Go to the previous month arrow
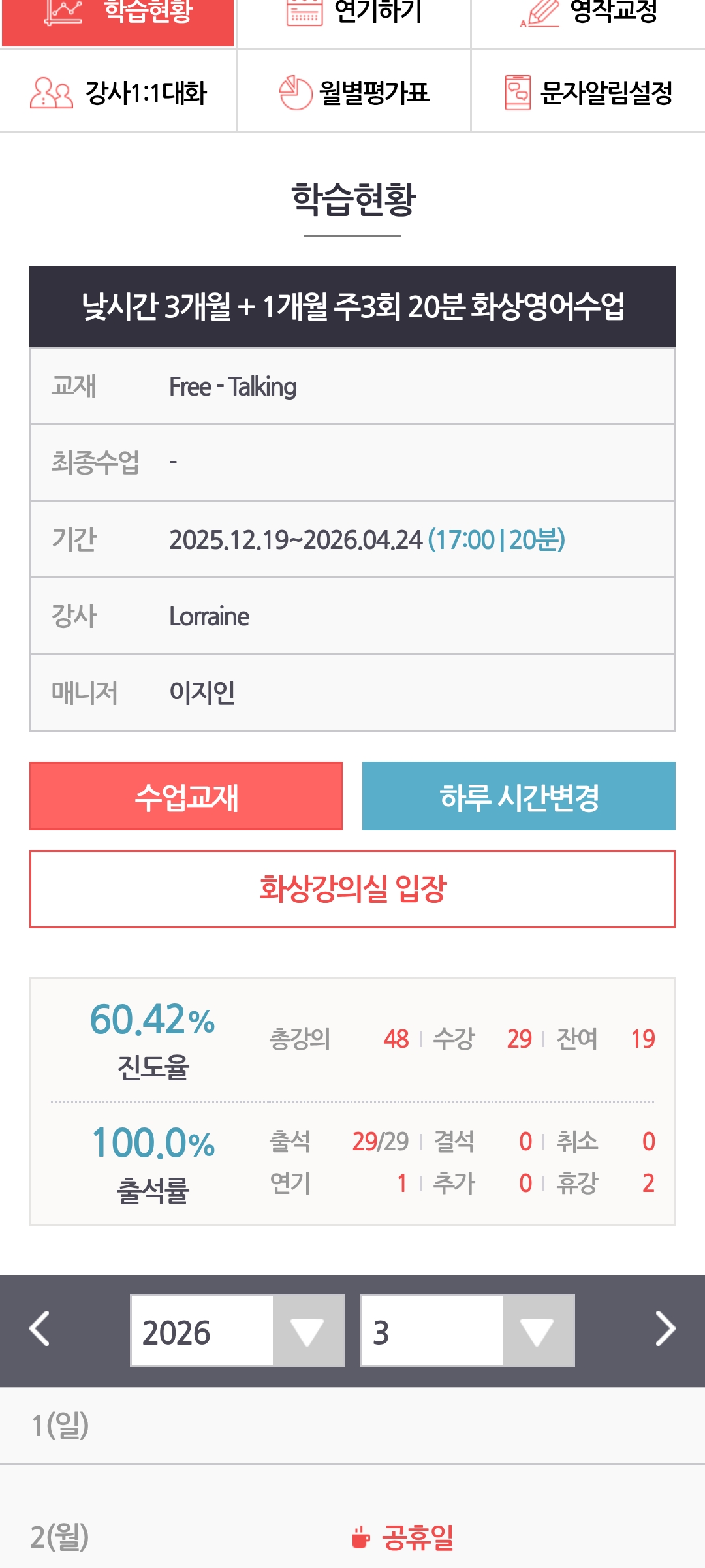This screenshot has height=1568, width=705. pos(40,1329)
